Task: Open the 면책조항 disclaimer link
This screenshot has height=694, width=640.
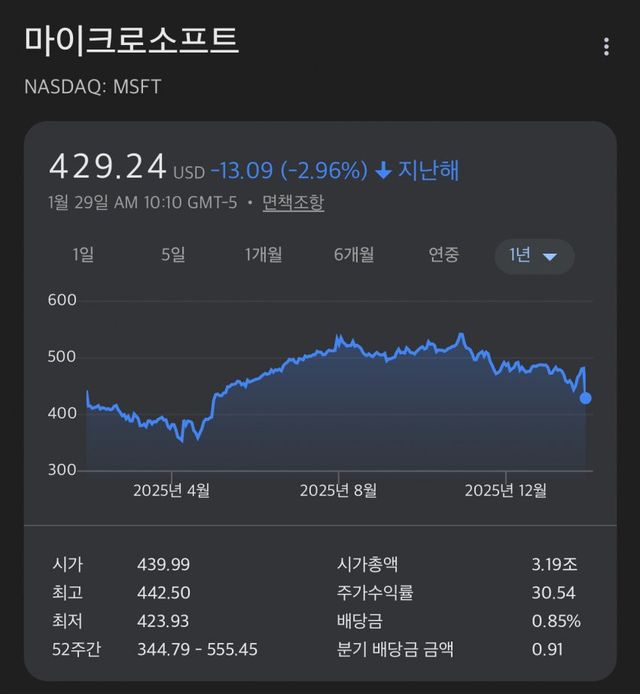Action: point(293,203)
